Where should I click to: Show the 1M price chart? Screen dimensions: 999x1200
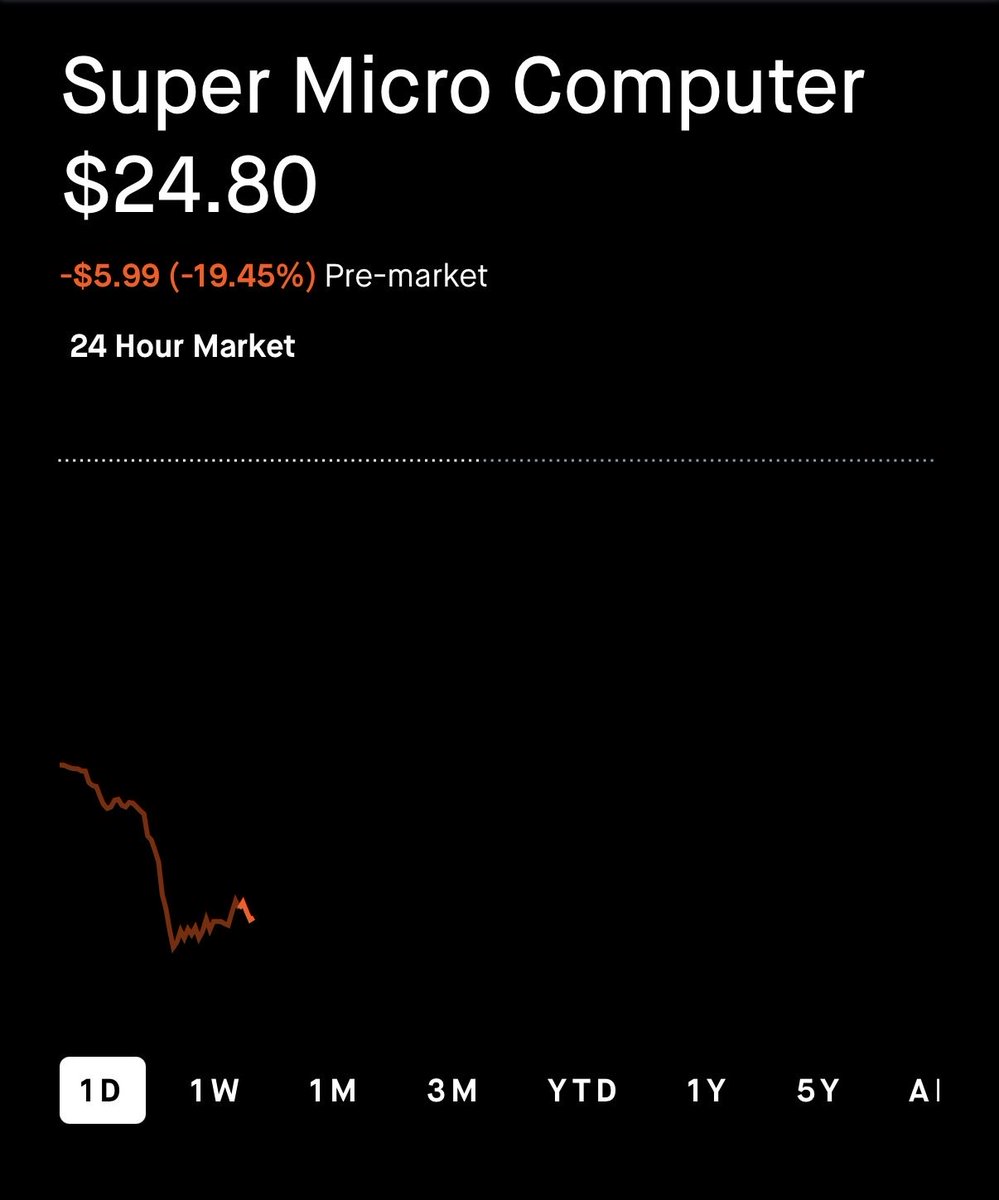point(333,1090)
